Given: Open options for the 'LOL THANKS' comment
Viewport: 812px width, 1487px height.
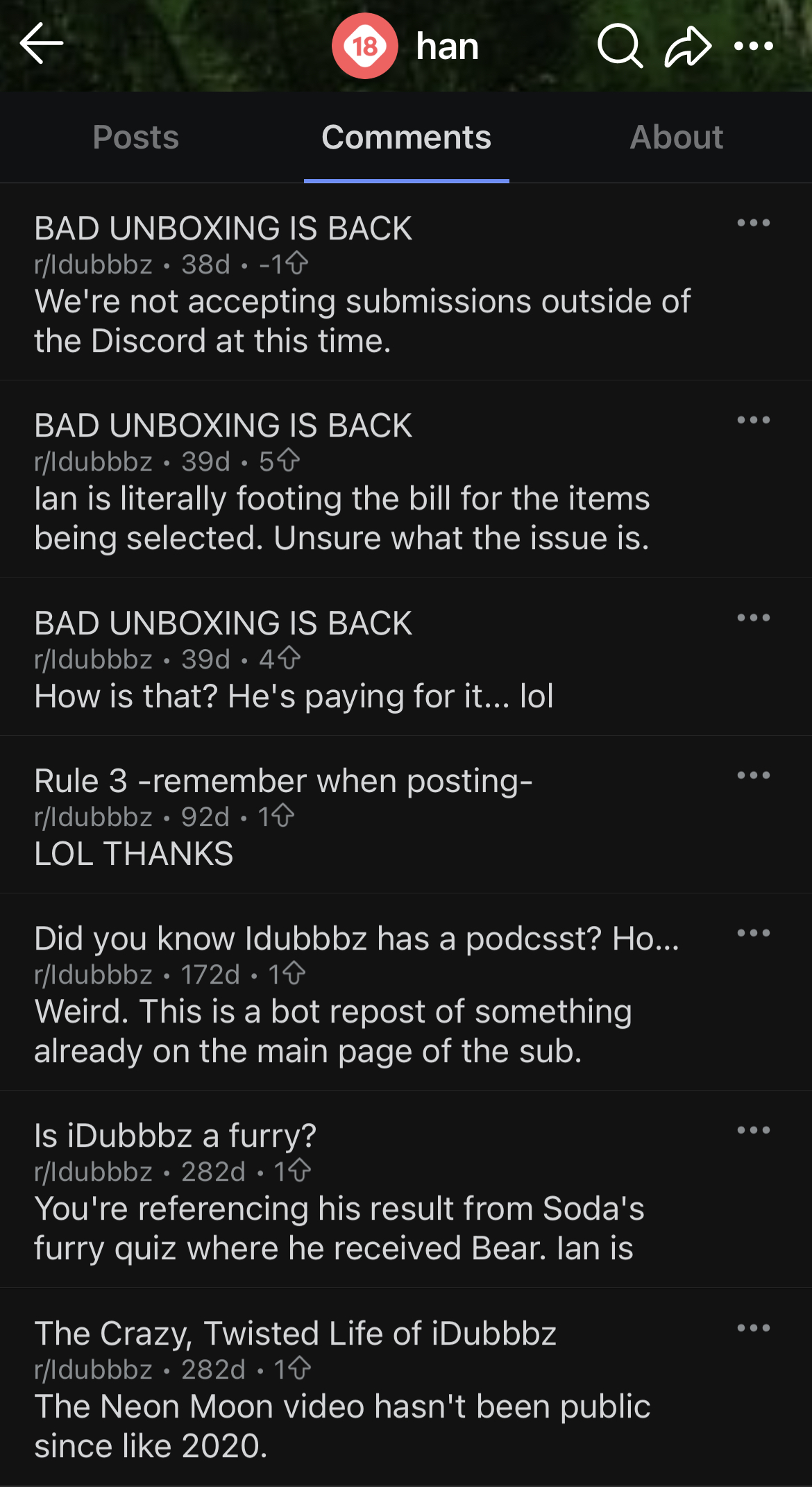Looking at the screenshot, I should (x=754, y=775).
